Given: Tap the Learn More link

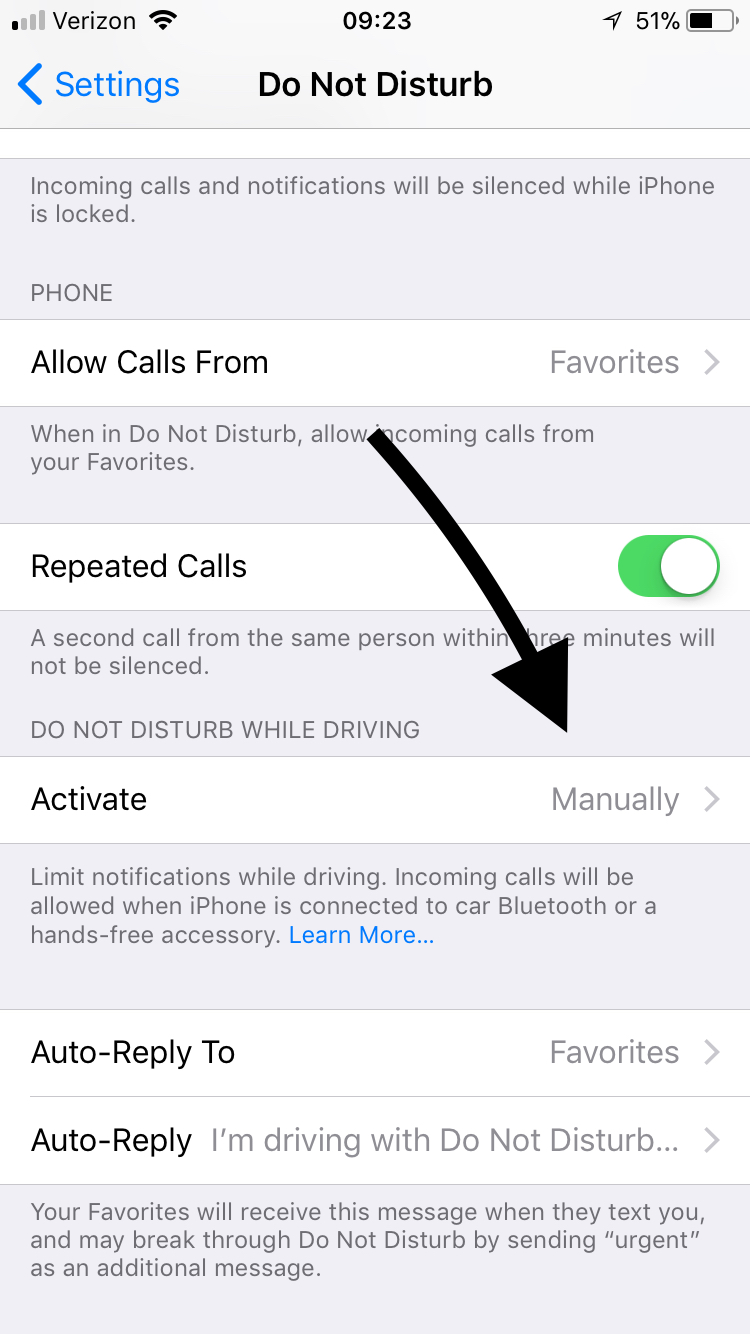Looking at the screenshot, I should (362, 935).
